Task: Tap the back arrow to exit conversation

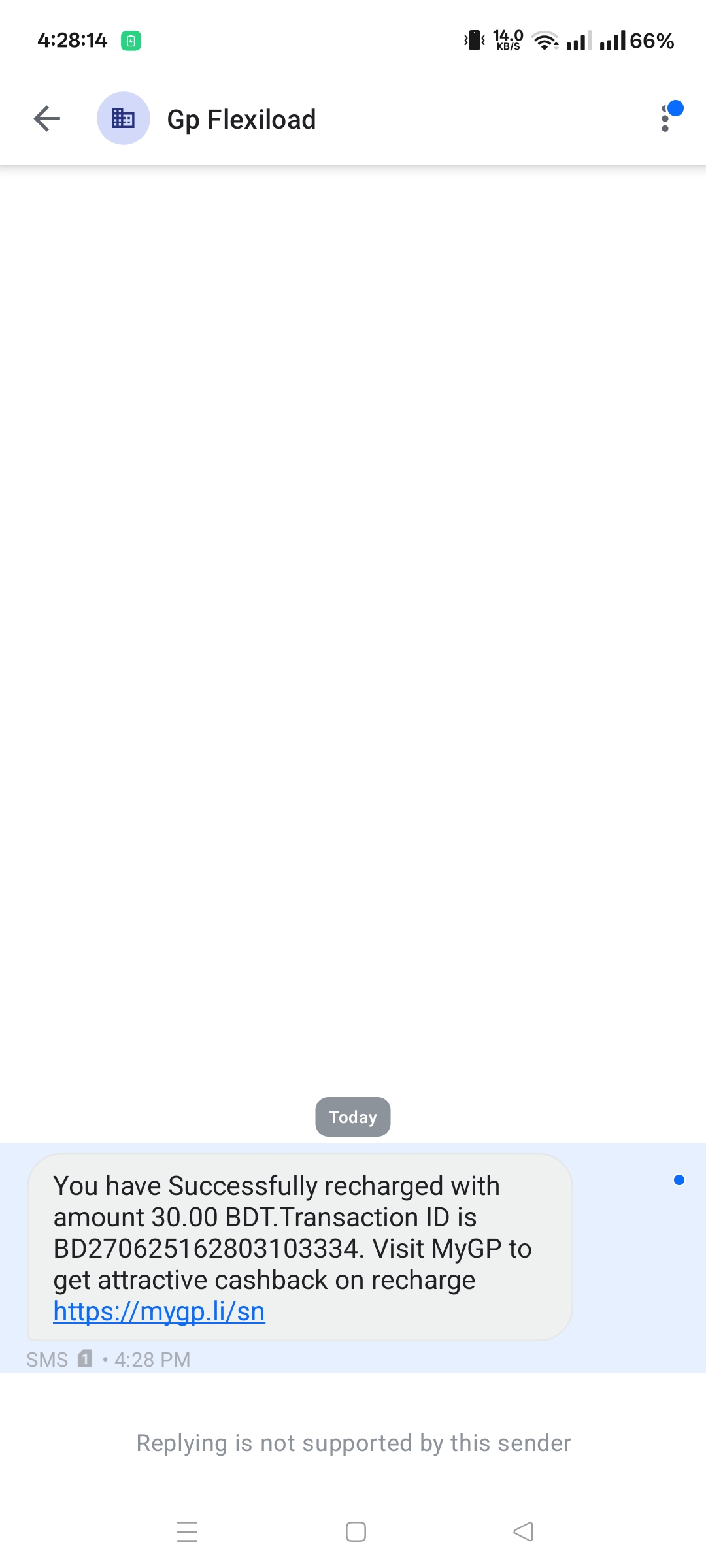Action: 46,118
